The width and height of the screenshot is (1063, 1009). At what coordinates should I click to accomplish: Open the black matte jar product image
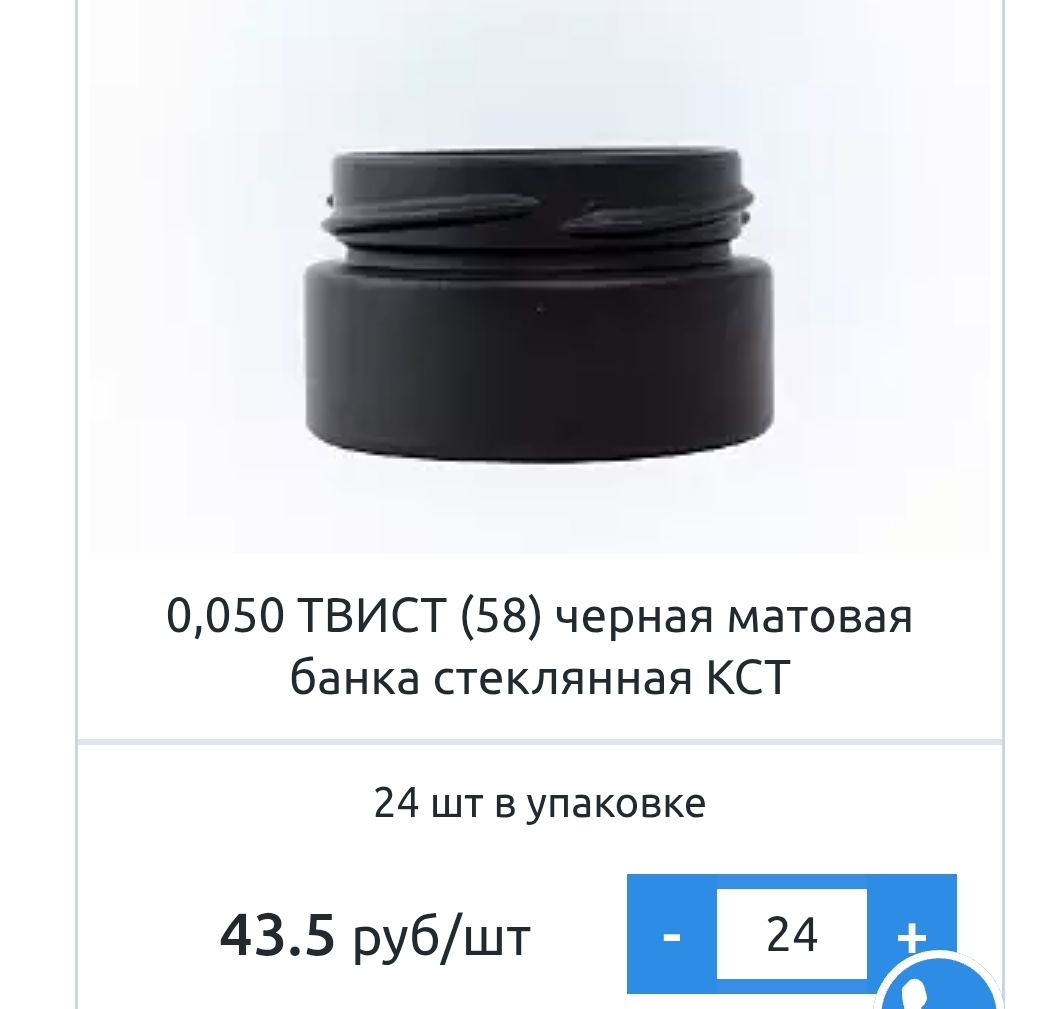(540, 300)
